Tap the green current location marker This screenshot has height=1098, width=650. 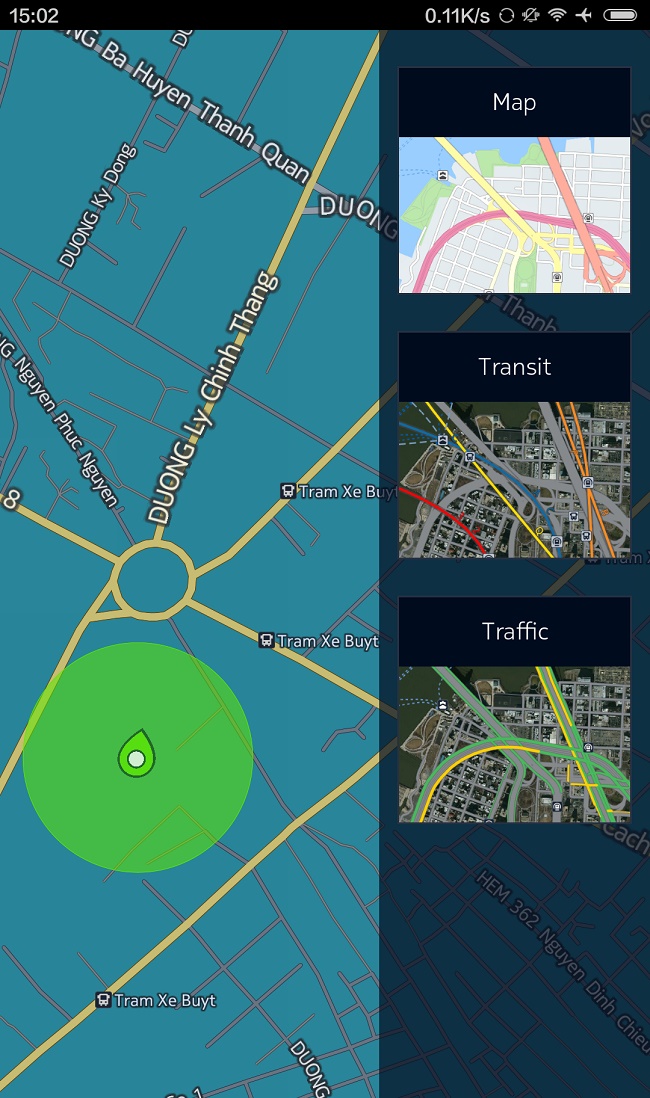tap(137, 756)
